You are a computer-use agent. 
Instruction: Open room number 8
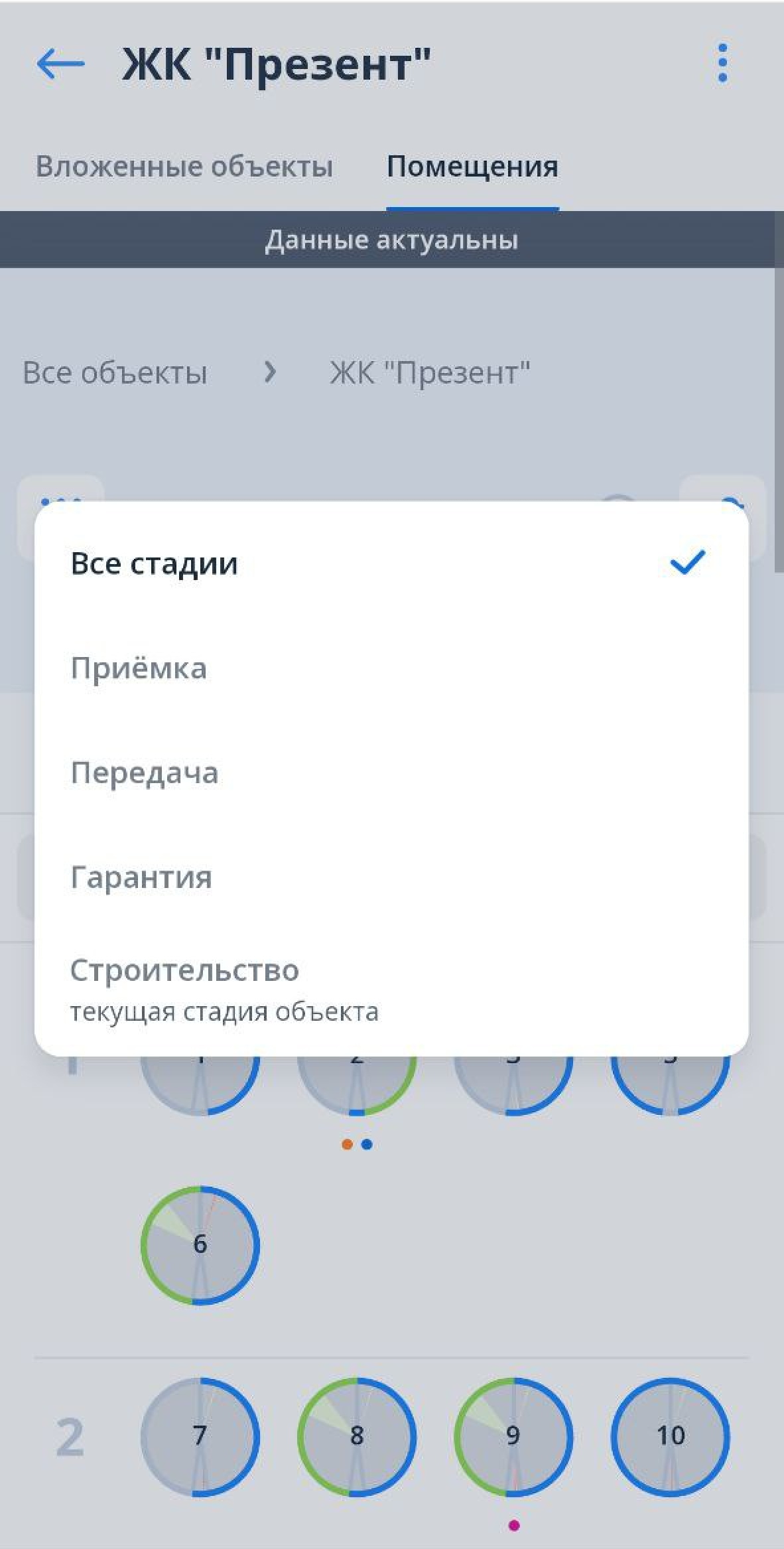pos(357,1436)
